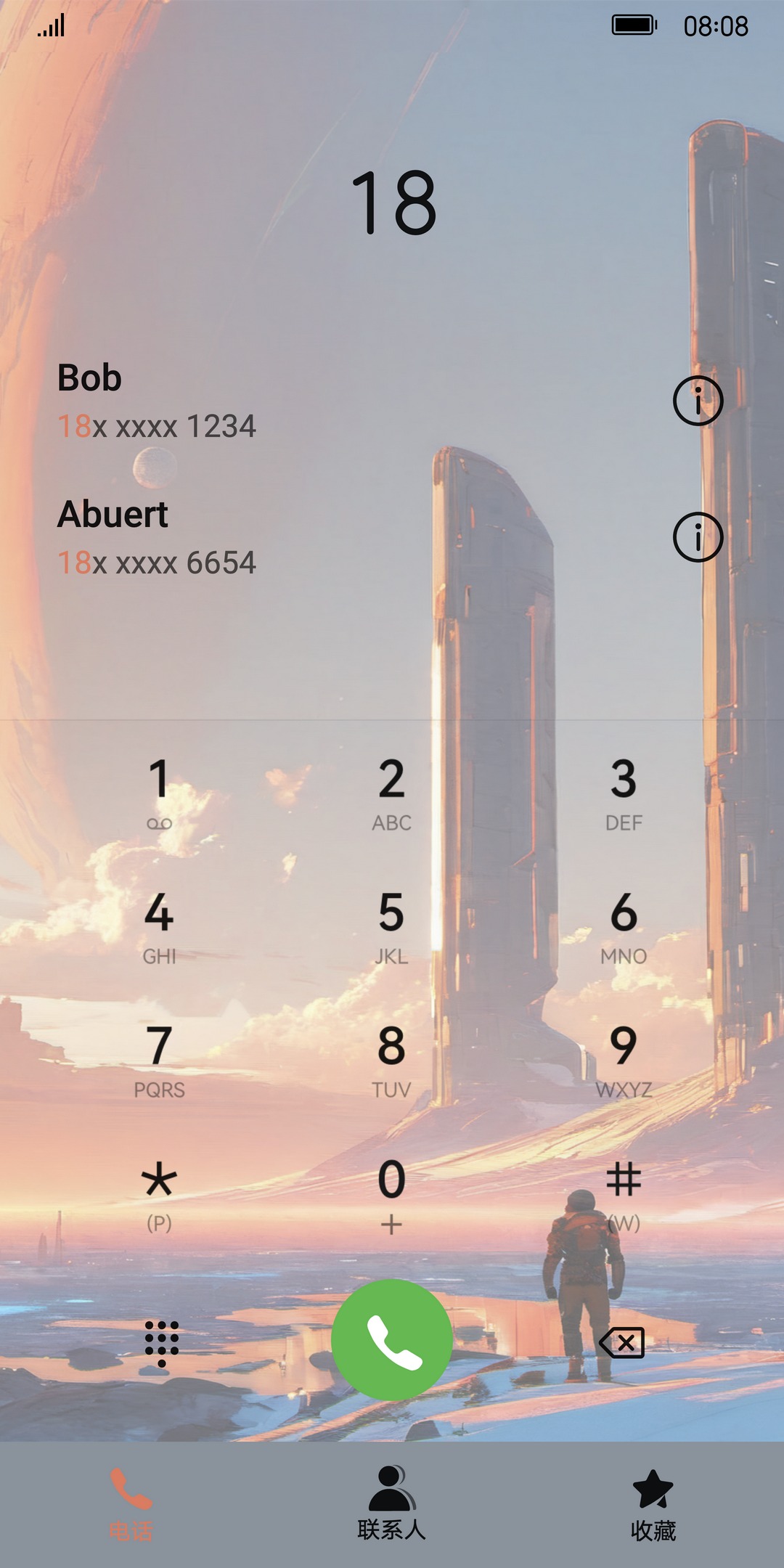This screenshot has height=1568, width=784.
Task: Delete the last digit with backspace
Action: click(x=622, y=1342)
